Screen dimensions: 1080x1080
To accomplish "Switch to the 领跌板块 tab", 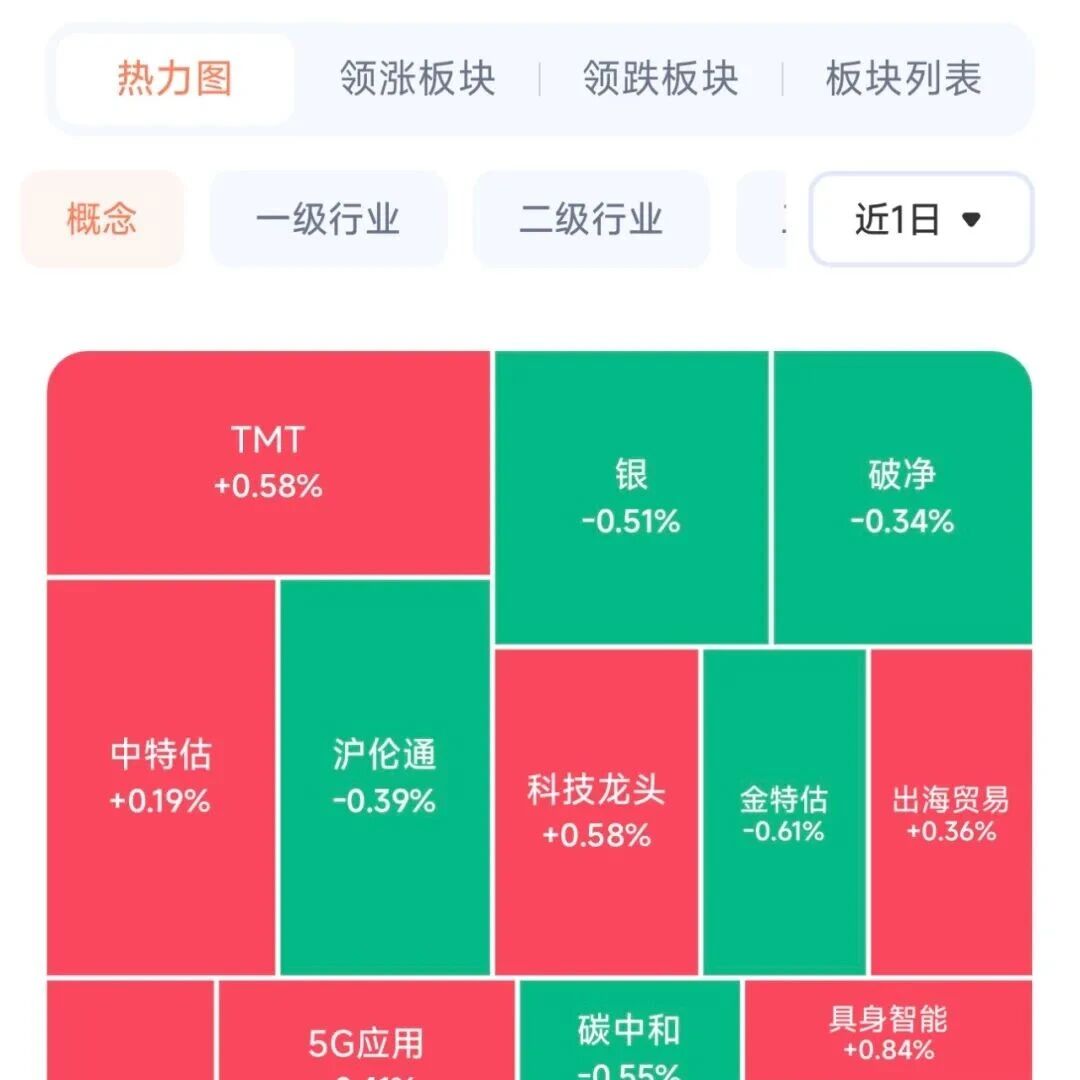I will [x=661, y=79].
